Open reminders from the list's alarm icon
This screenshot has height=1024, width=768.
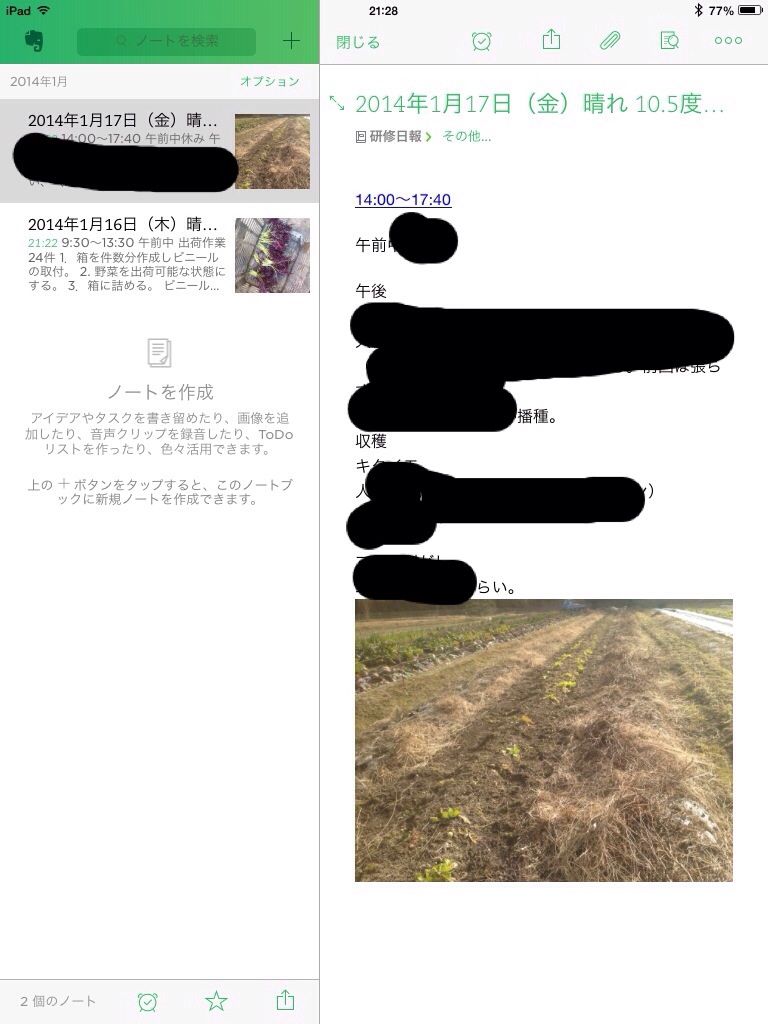(x=148, y=1001)
